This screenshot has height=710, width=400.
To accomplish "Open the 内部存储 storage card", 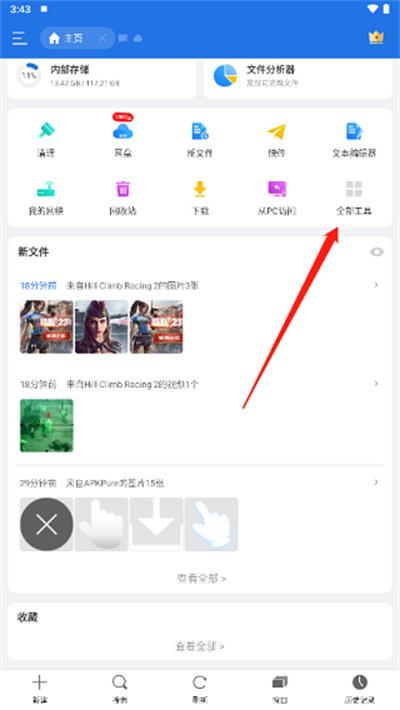I will [x=102, y=76].
